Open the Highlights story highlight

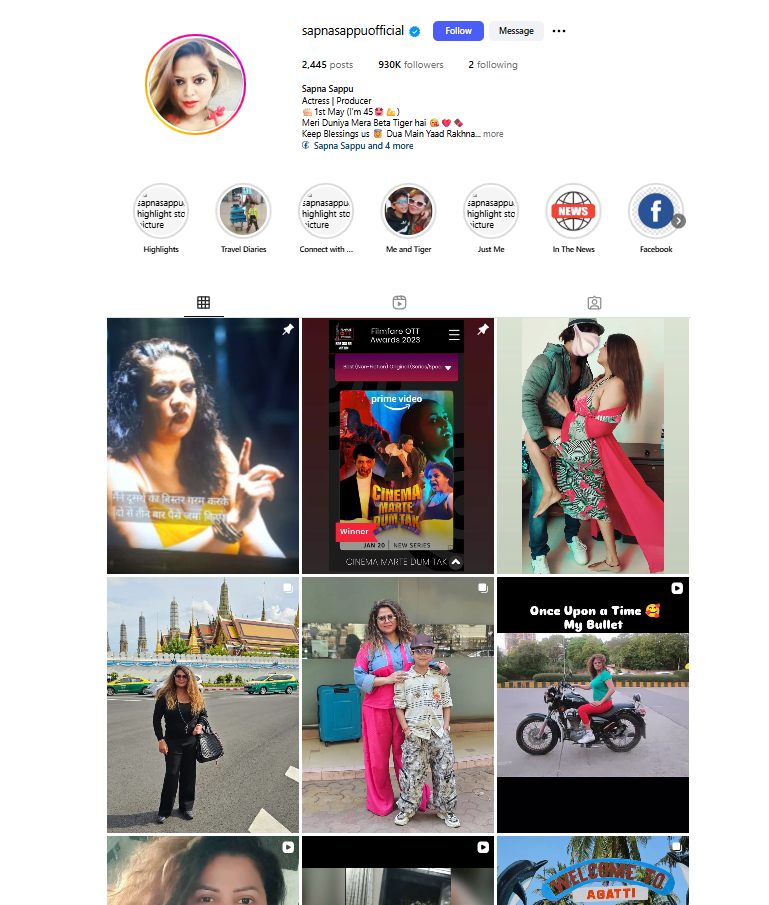[161, 211]
